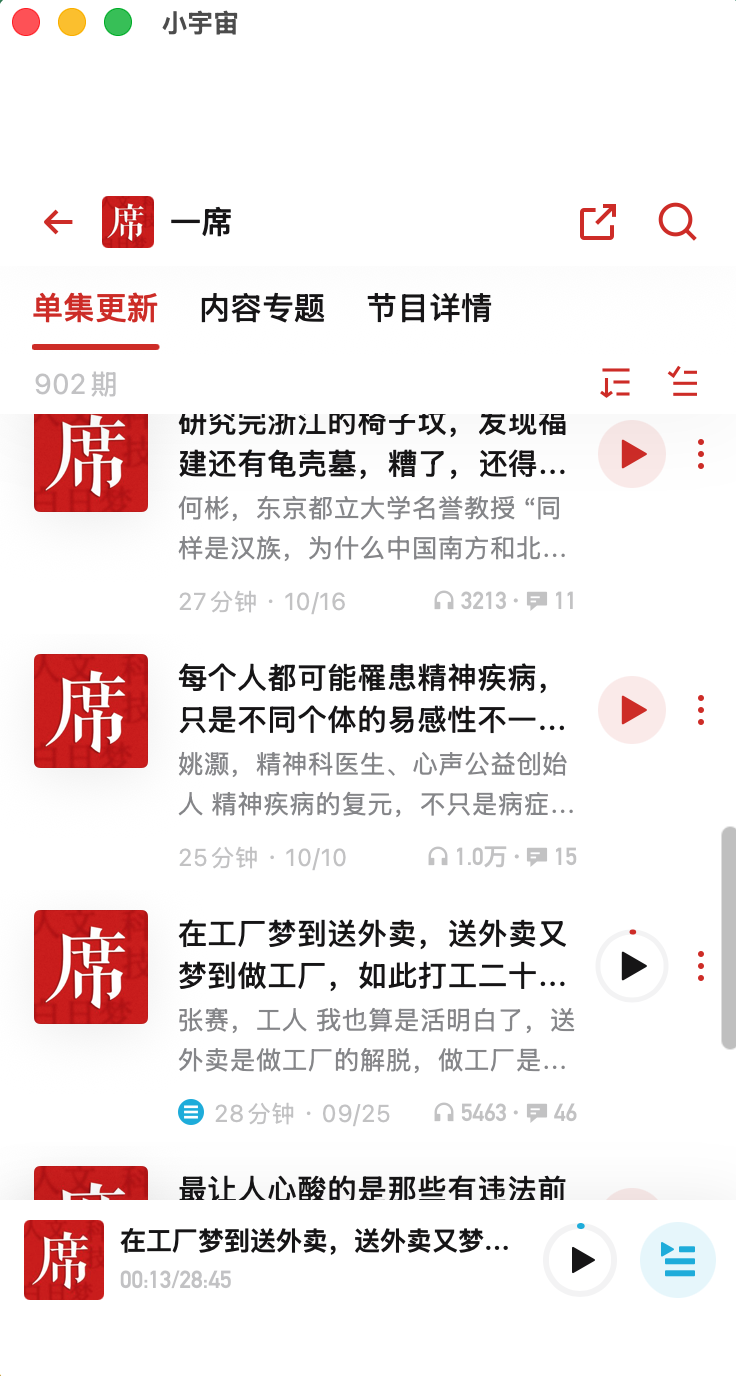736x1376 pixels.
Task: Change the episode sort order
Action: click(x=615, y=383)
